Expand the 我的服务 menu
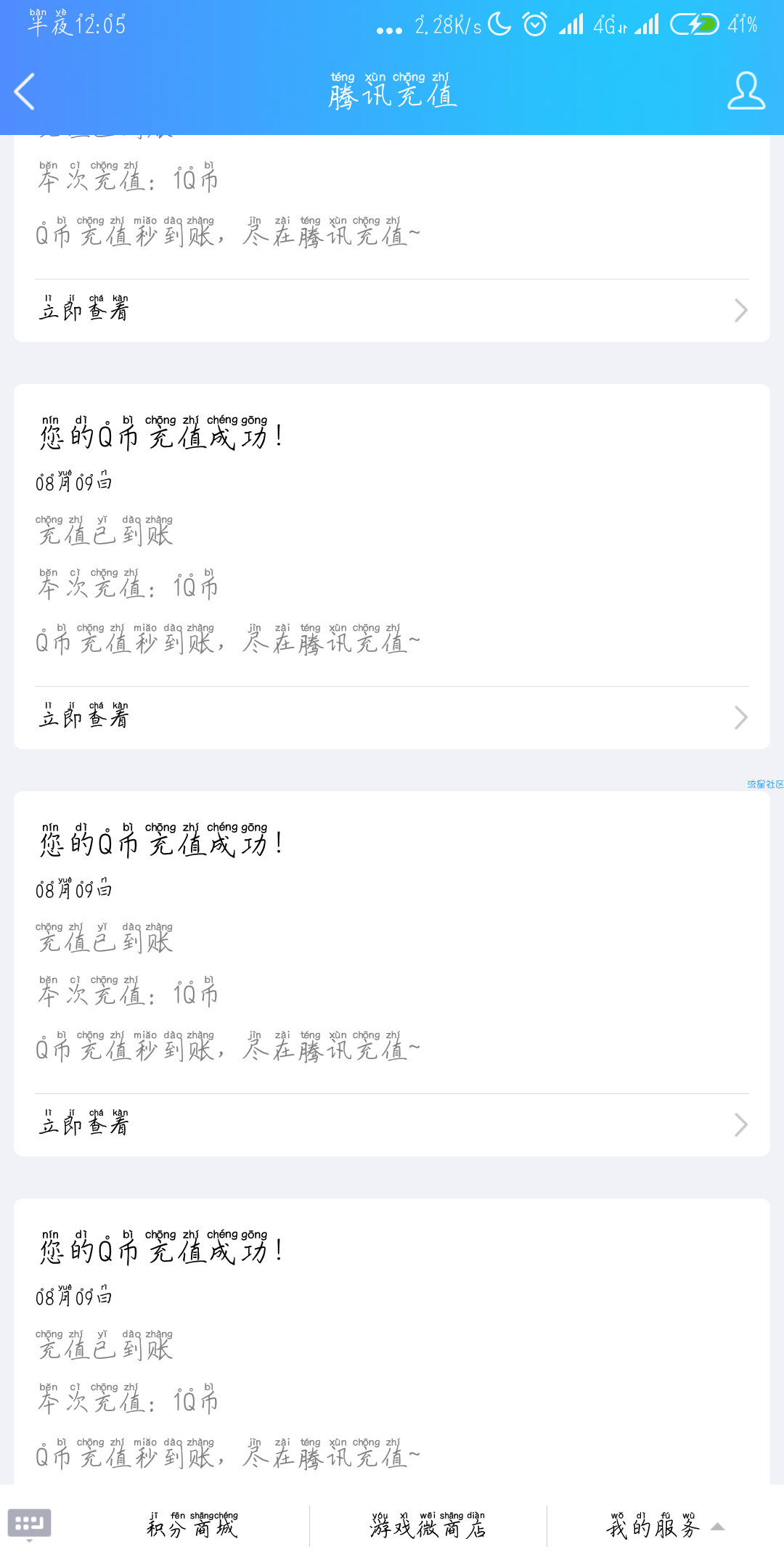Screen dimensions: 784x1568 click(665, 1525)
